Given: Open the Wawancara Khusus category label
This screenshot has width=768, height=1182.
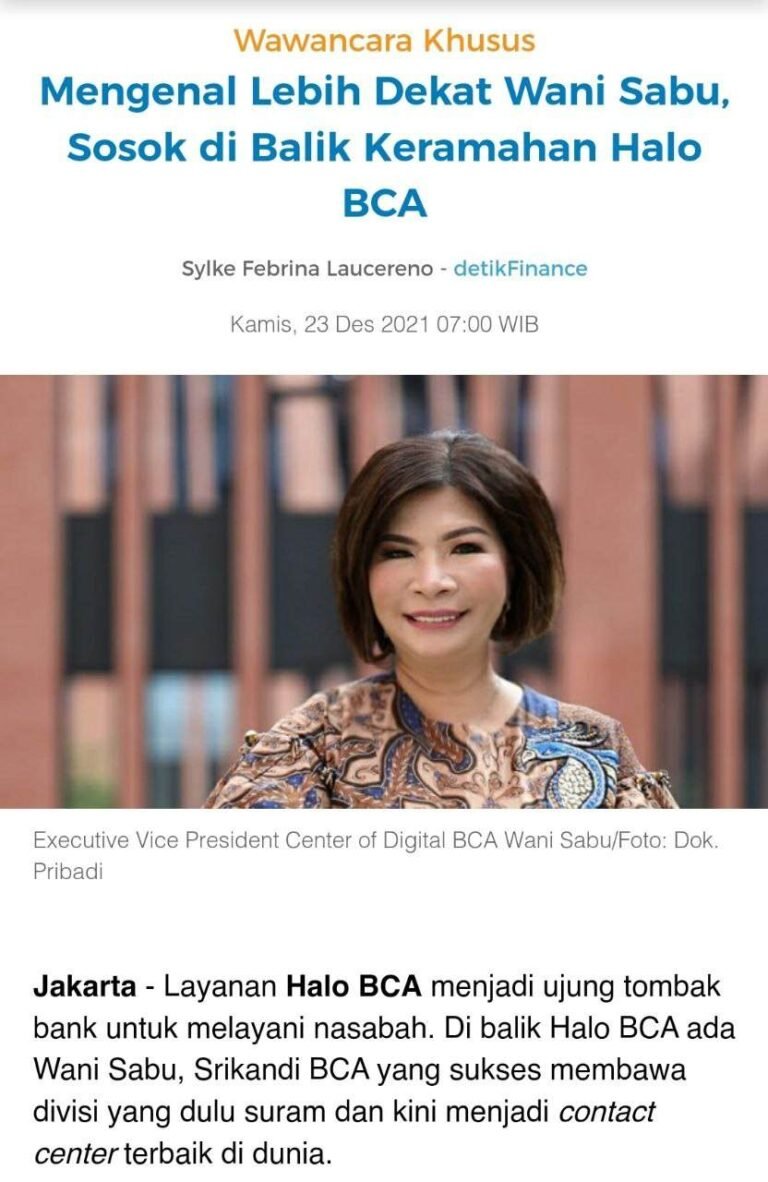Looking at the screenshot, I should click(384, 41).
